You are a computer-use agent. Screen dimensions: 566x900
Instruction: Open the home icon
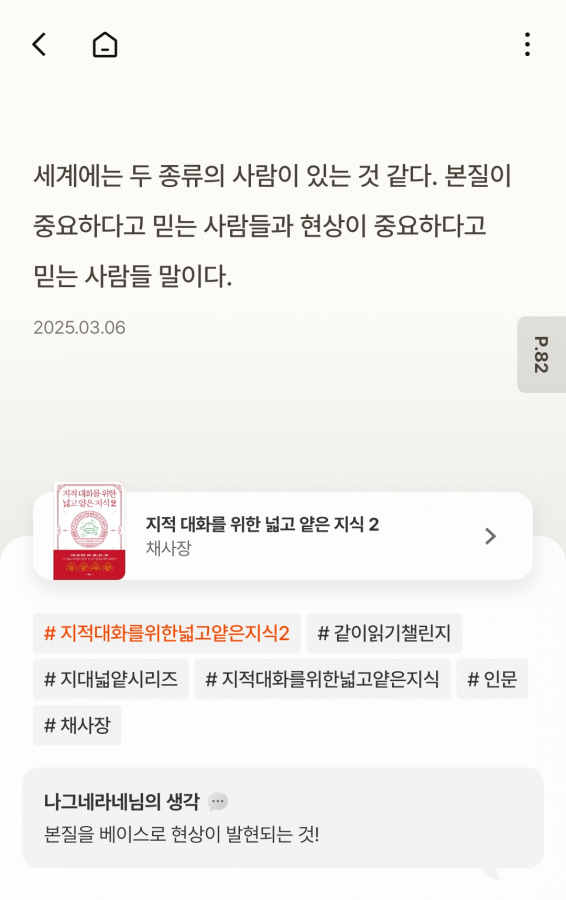click(x=105, y=44)
